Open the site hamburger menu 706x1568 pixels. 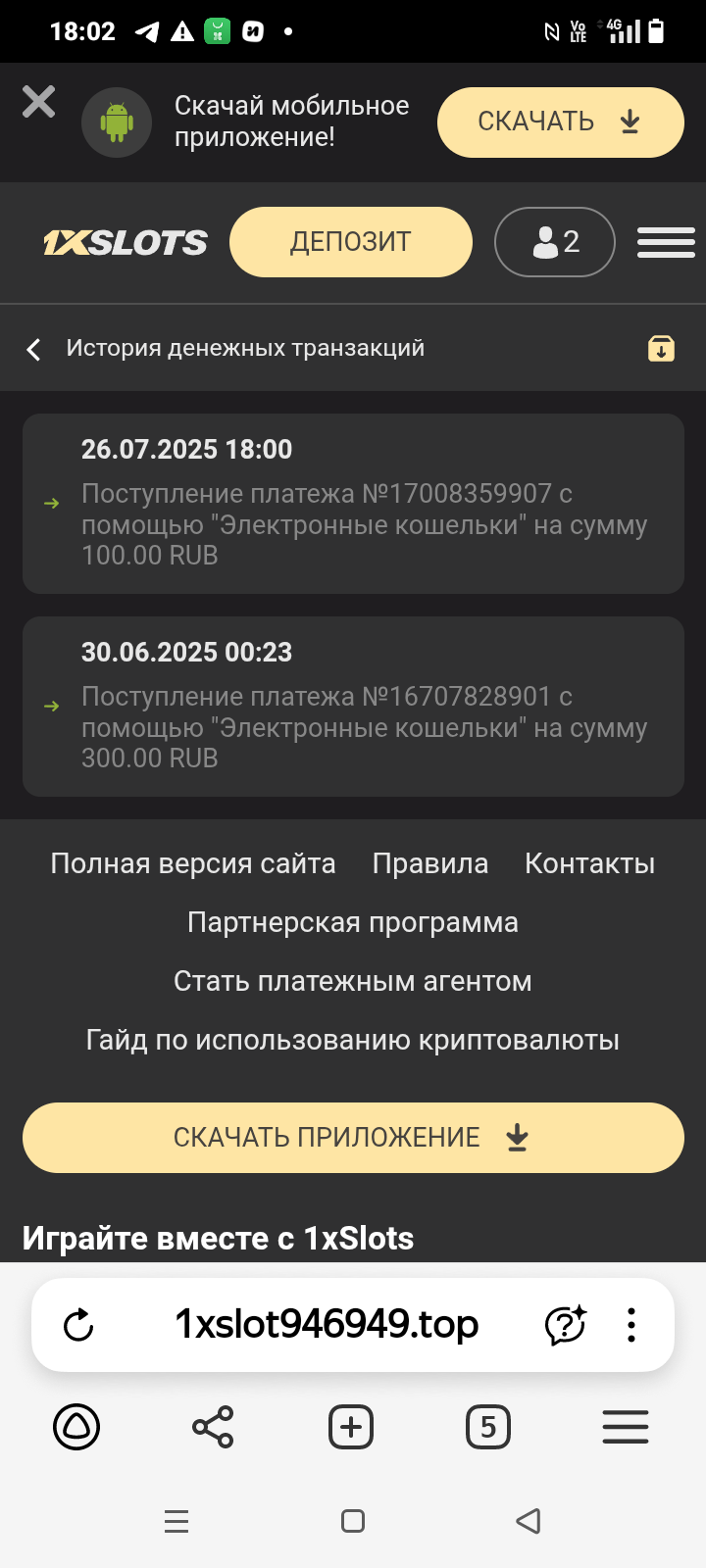[666, 242]
